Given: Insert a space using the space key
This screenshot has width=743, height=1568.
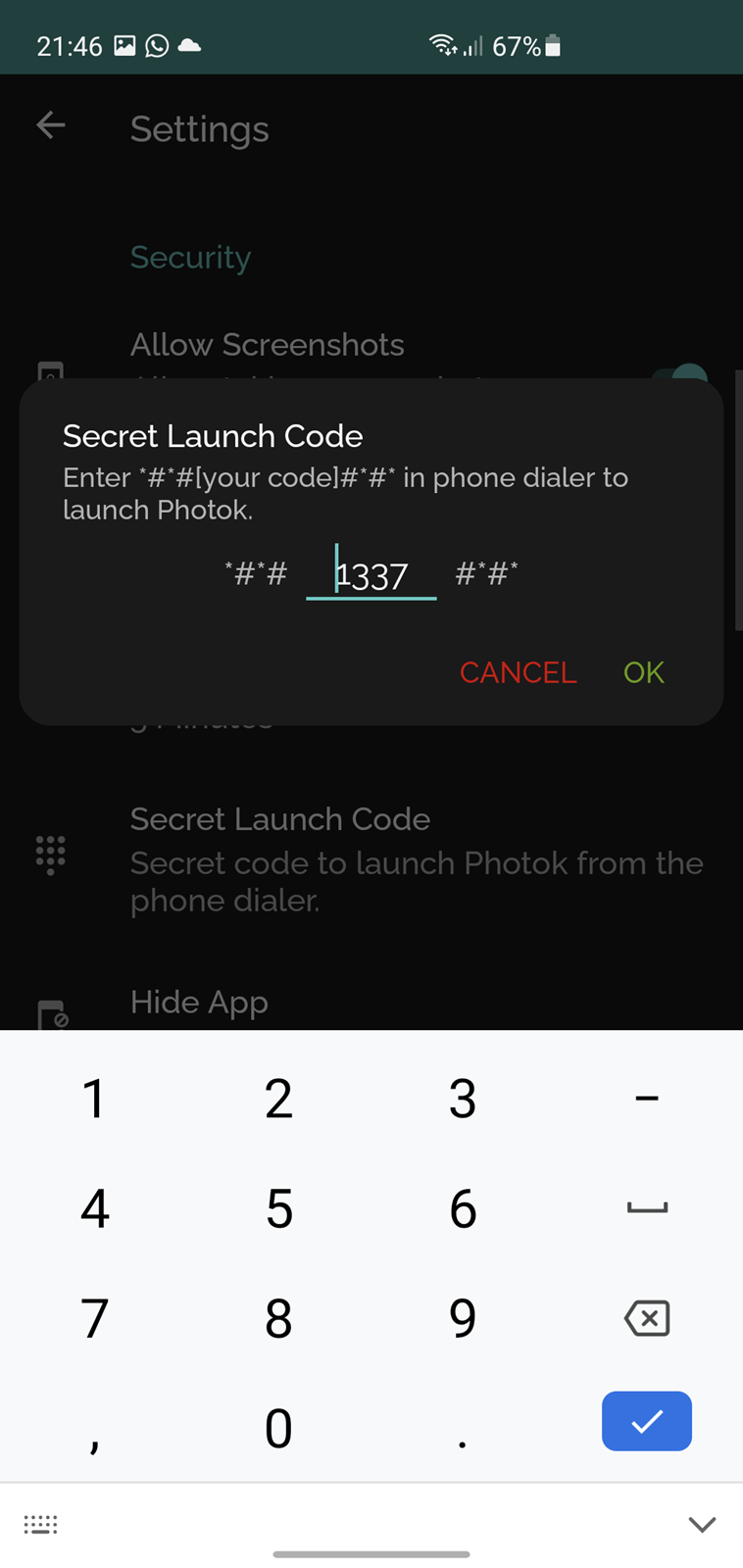Looking at the screenshot, I should click(647, 1208).
